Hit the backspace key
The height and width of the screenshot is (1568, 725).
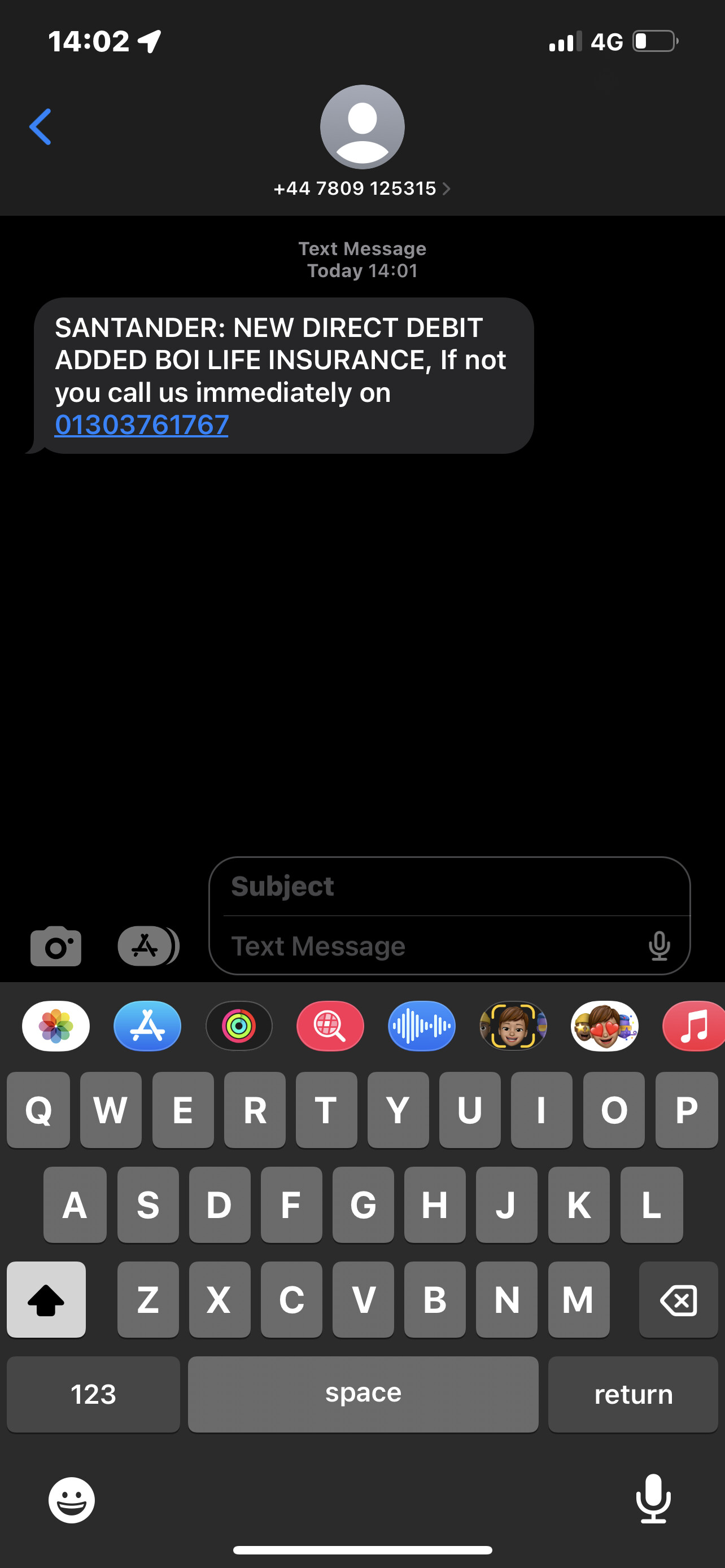[x=679, y=1299]
